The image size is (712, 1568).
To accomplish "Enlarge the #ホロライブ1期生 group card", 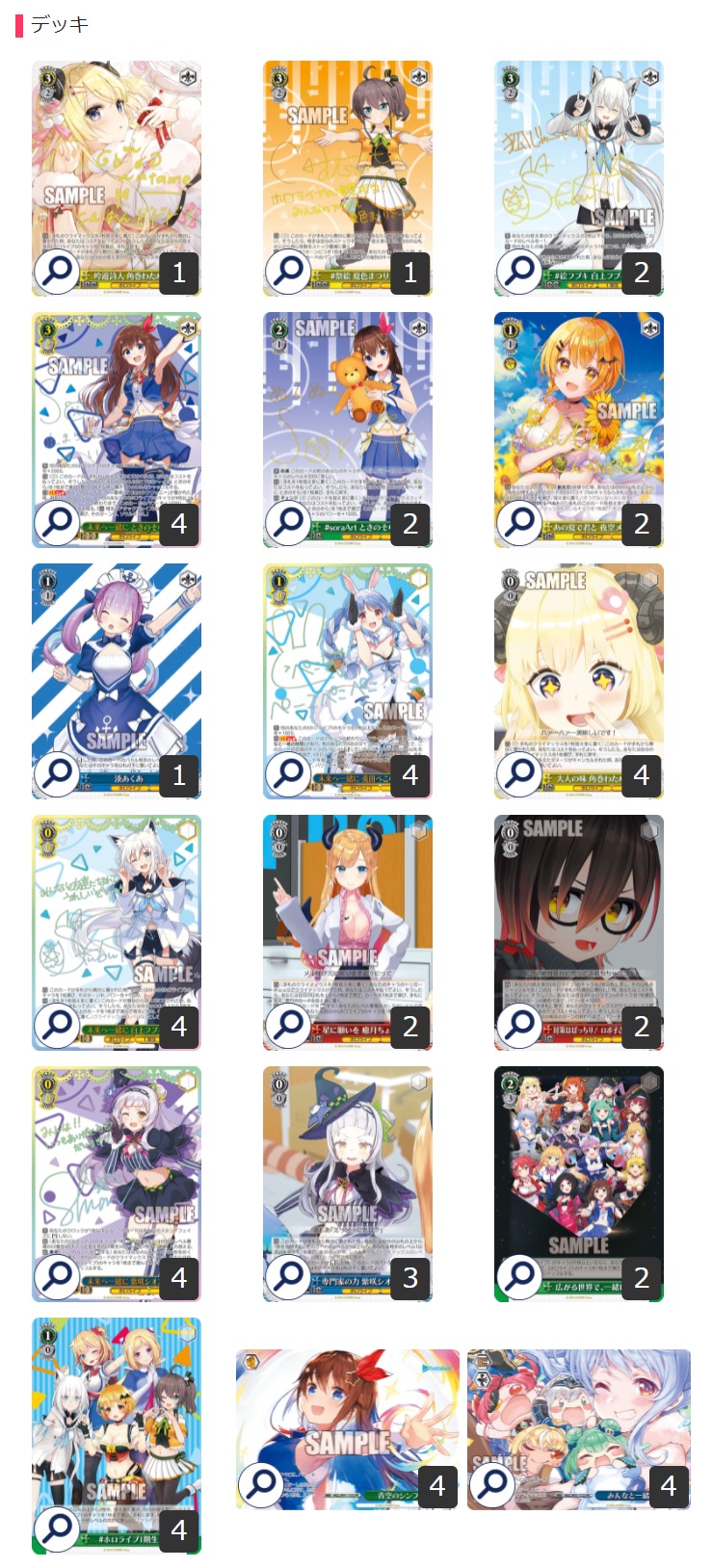I will (57, 1529).
